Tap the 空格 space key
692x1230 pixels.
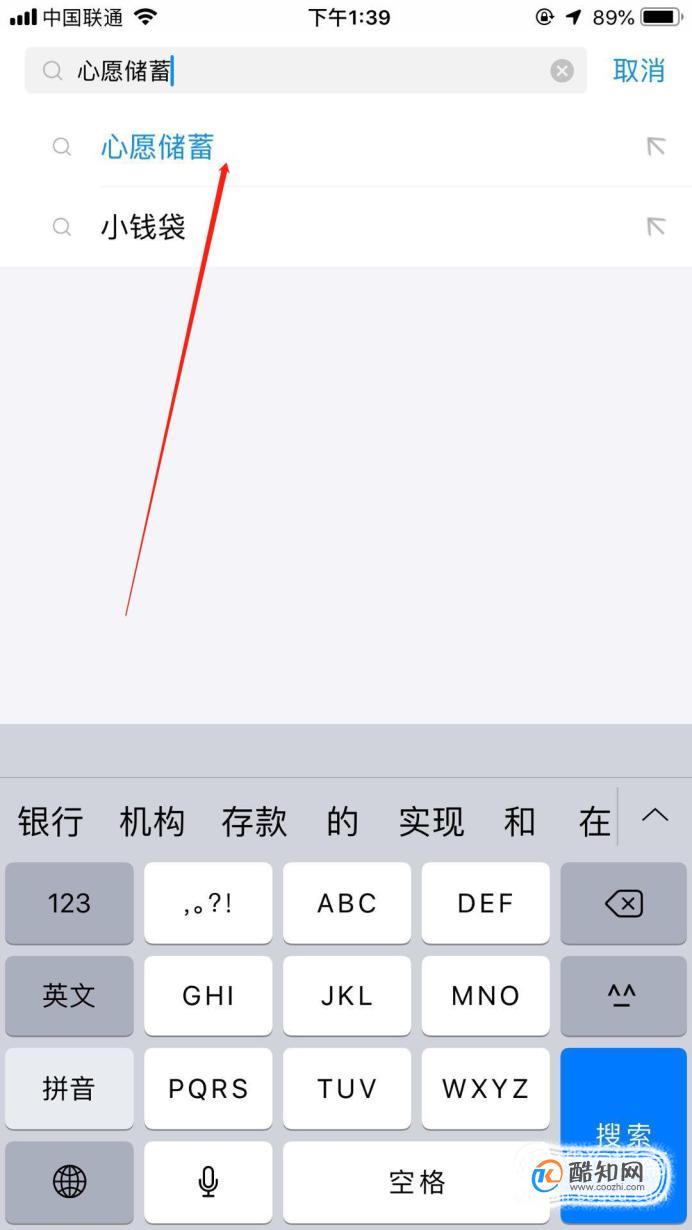click(416, 1182)
